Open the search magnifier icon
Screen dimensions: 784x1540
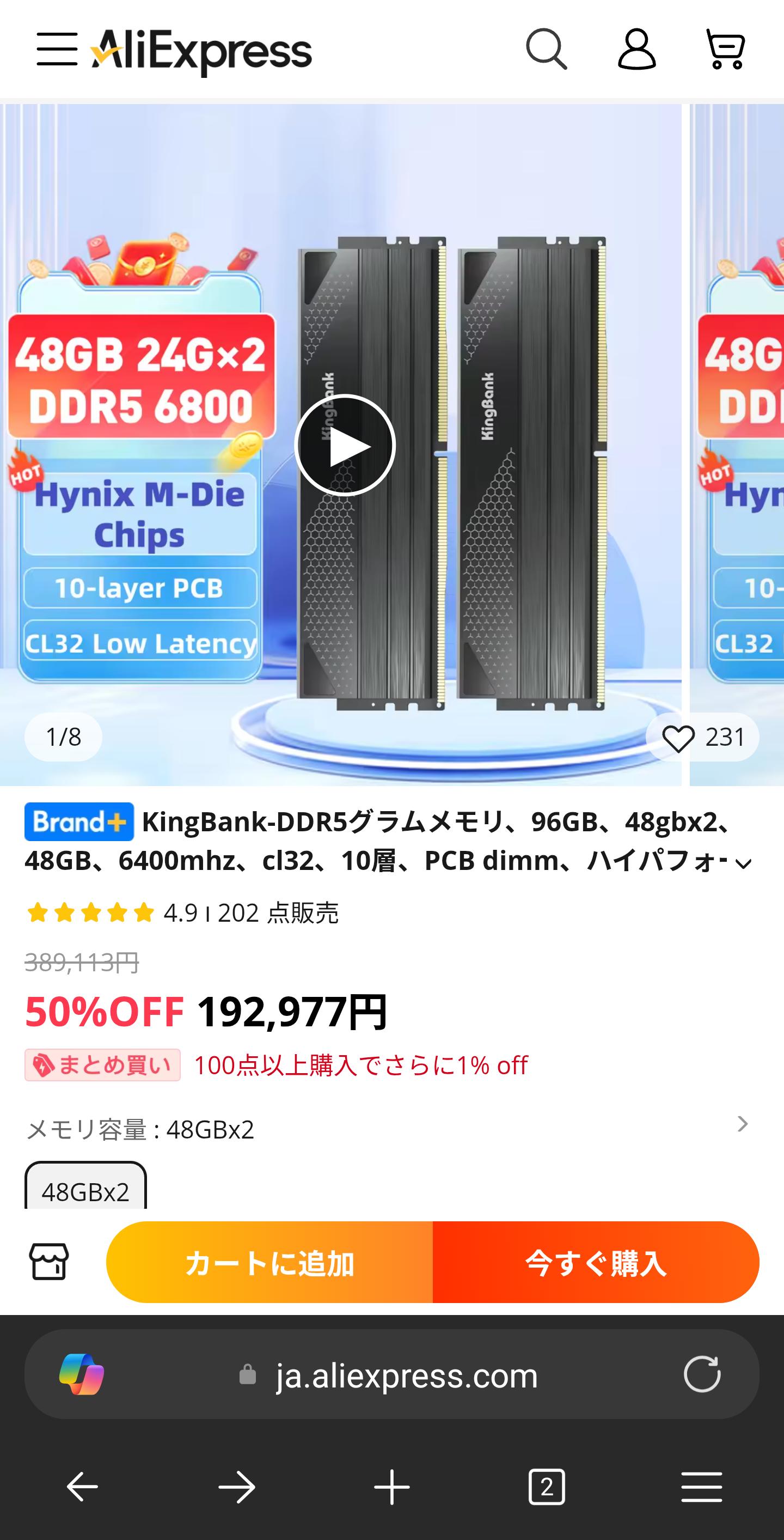(546, 49)
